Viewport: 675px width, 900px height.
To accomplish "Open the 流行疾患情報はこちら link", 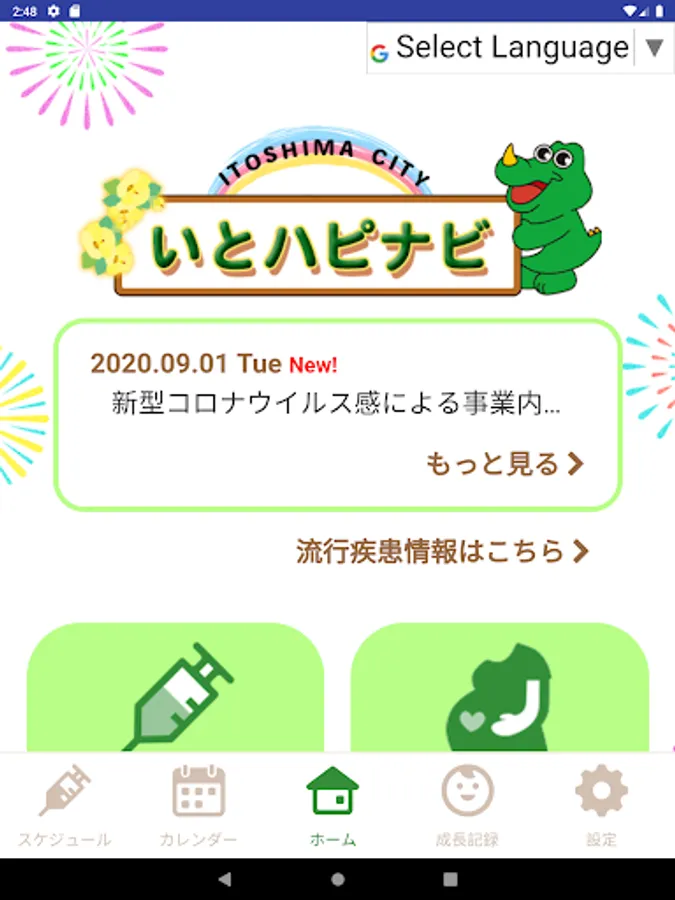I will click(442, 551).
